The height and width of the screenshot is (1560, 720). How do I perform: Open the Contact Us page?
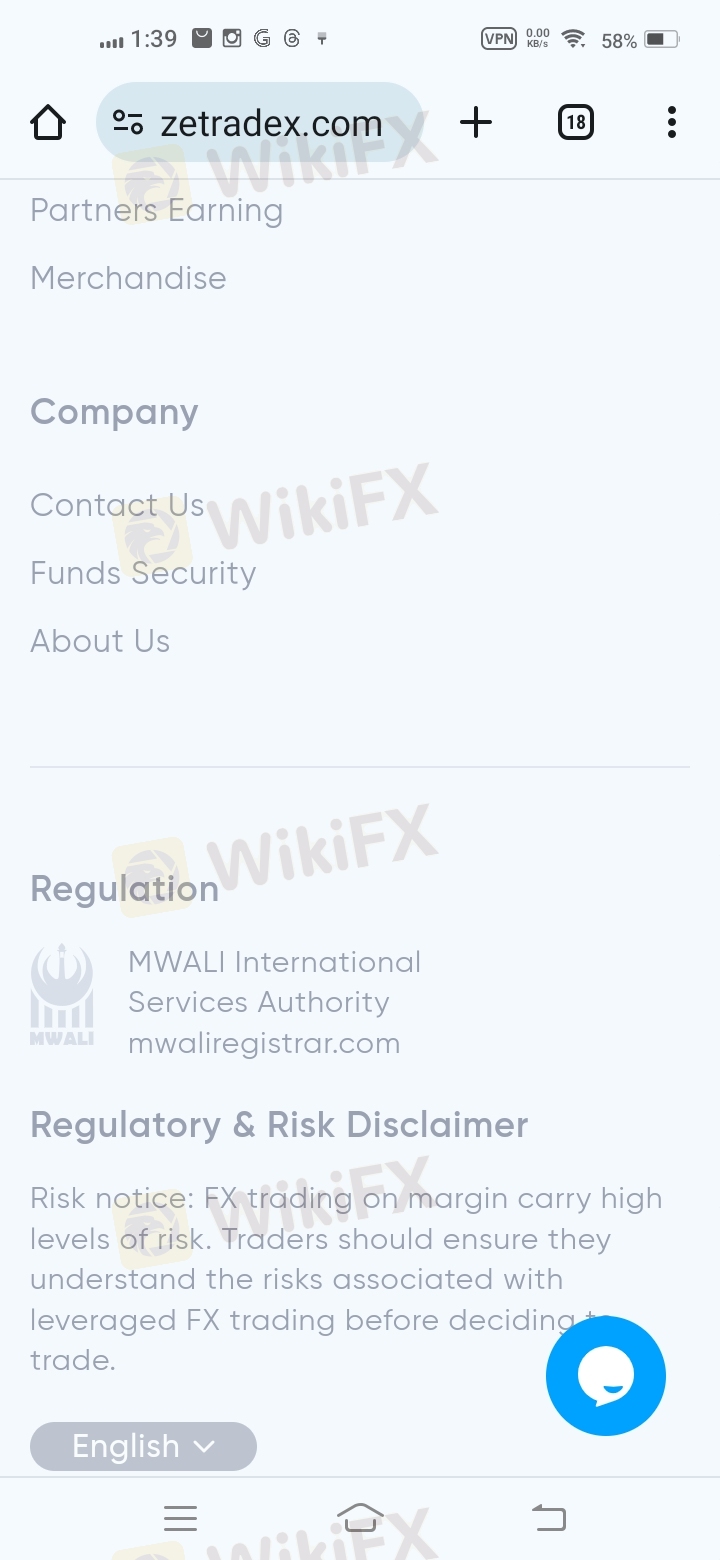coord(117,505)
